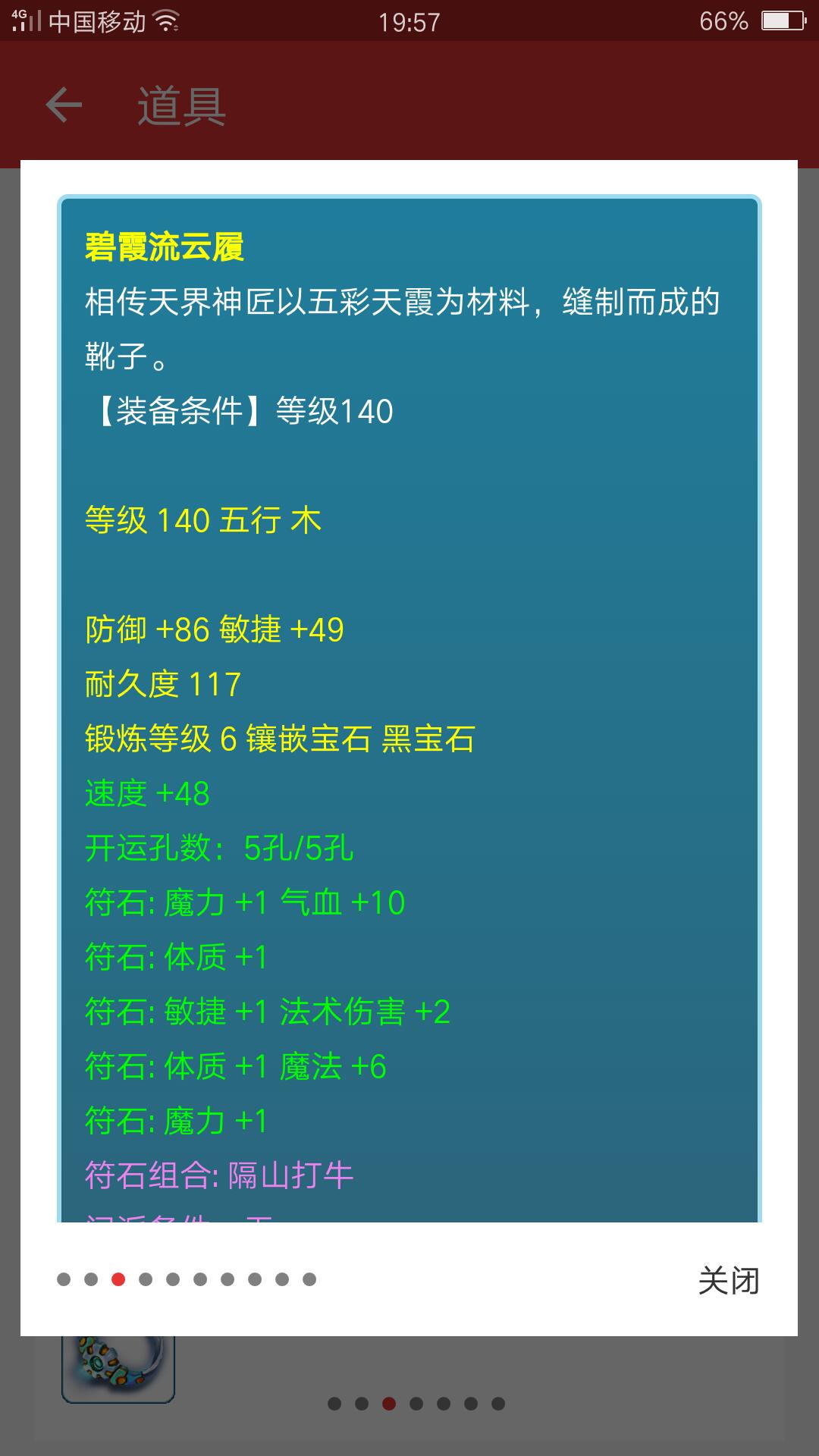Go back from the 道具 screen

click(64, 105)
